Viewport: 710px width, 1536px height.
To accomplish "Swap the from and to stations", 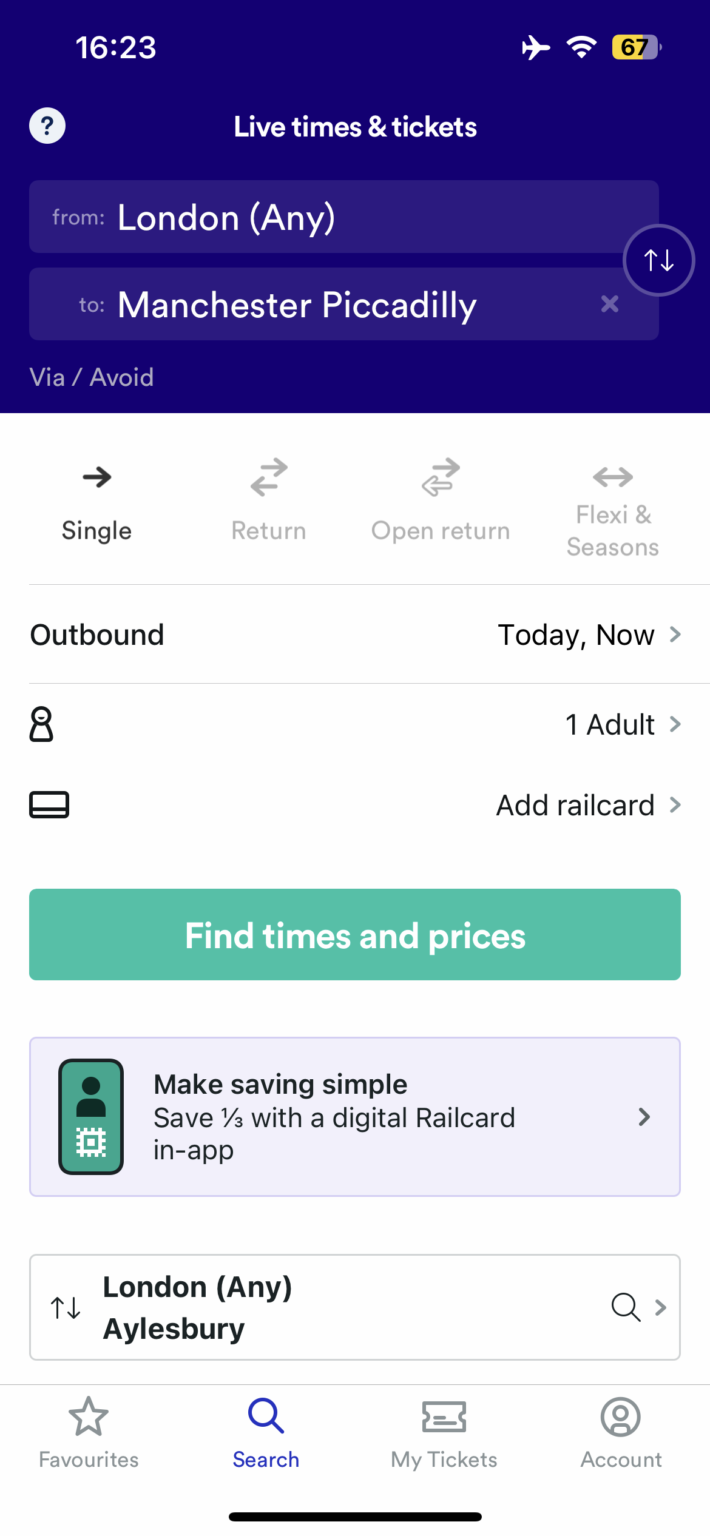I will (658, 261).
